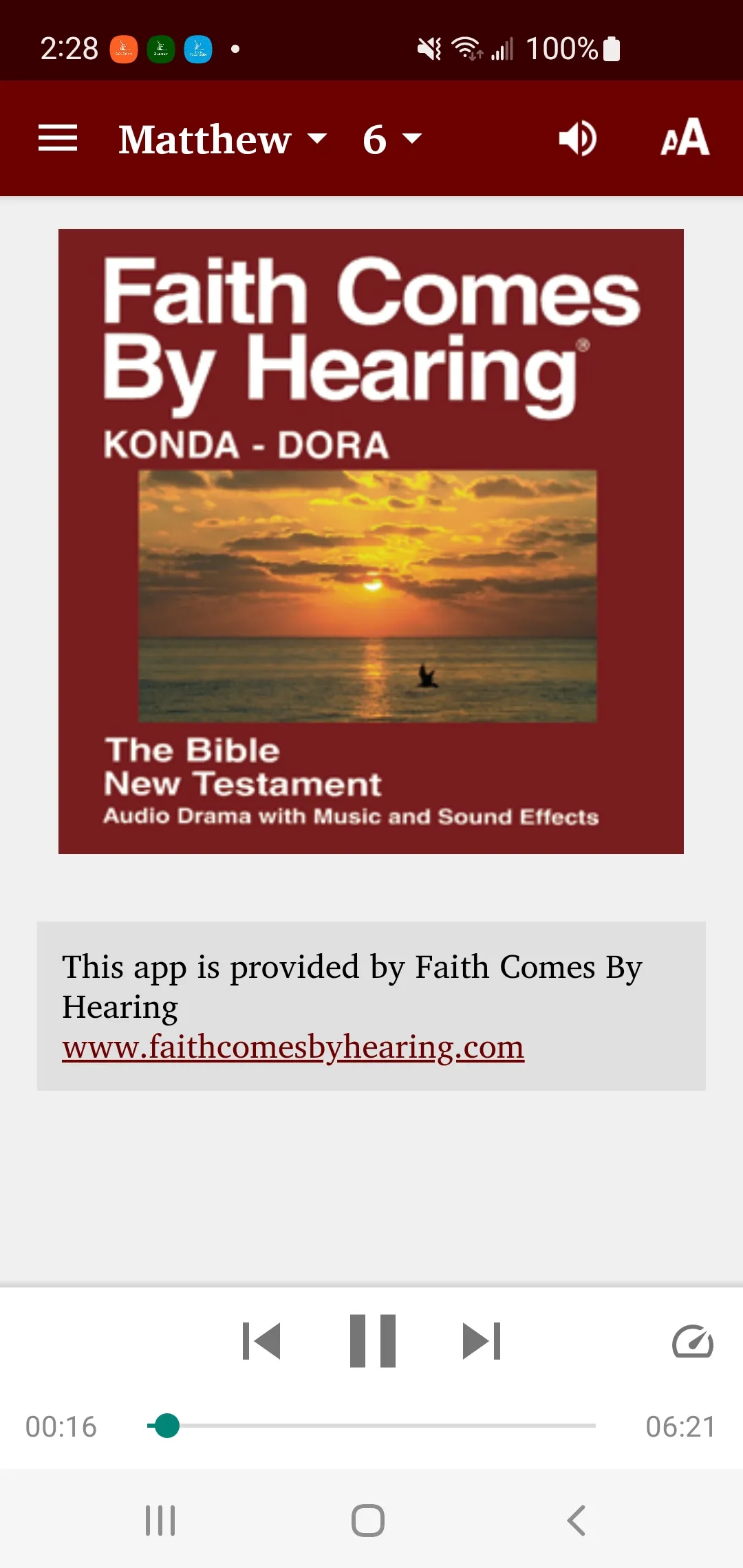Viewport: 743px width, 1568px height.
Task: Open the navigation menu
Action: 58,138
